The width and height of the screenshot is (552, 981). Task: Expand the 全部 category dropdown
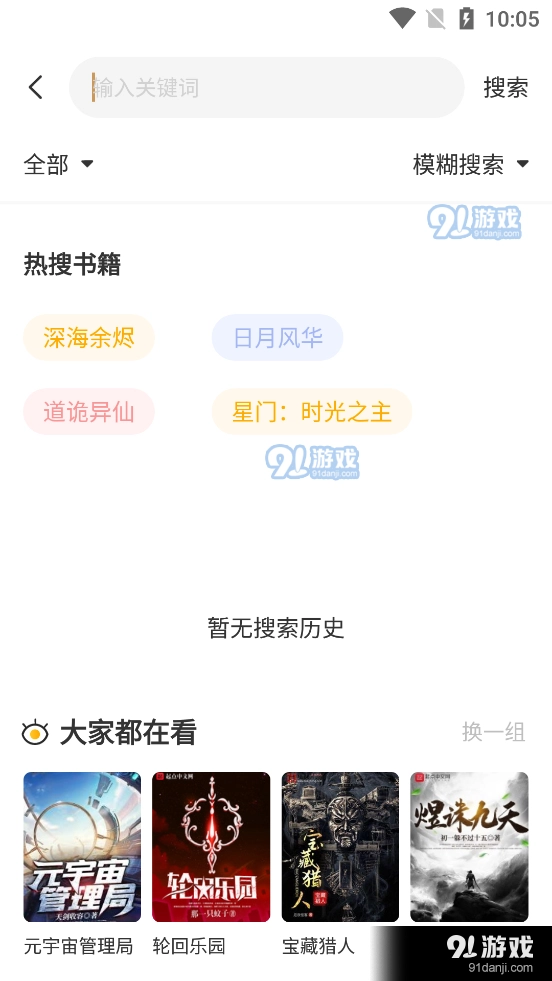point(59,165)
